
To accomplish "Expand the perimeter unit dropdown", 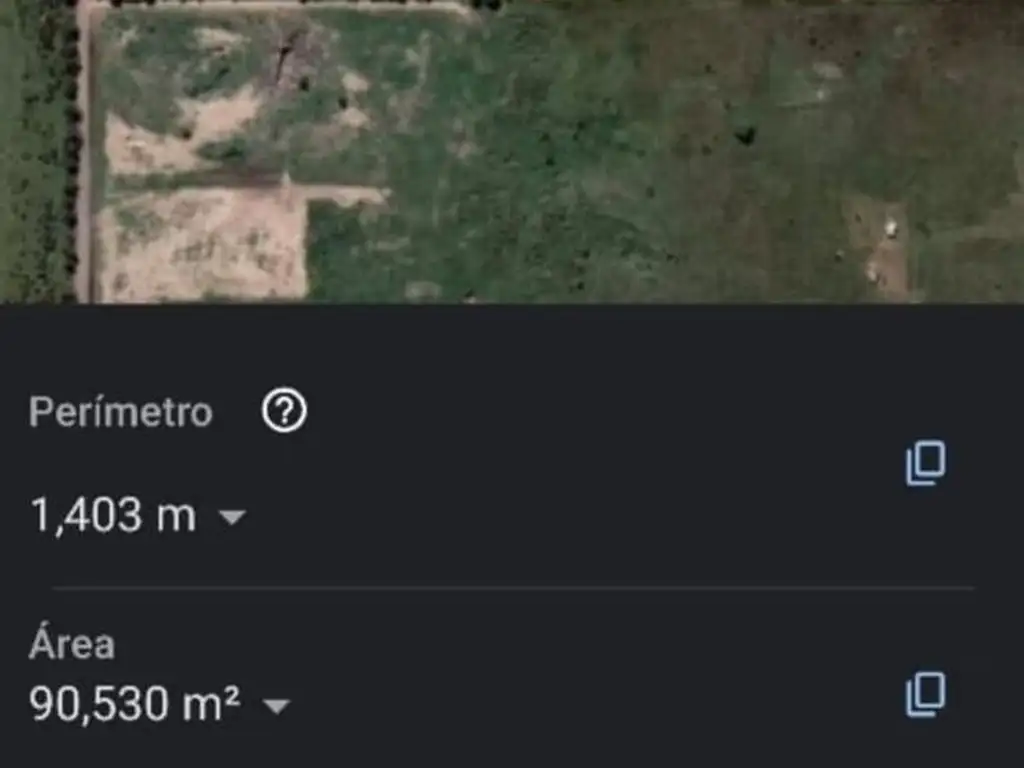I will click(x=232, y=517).
